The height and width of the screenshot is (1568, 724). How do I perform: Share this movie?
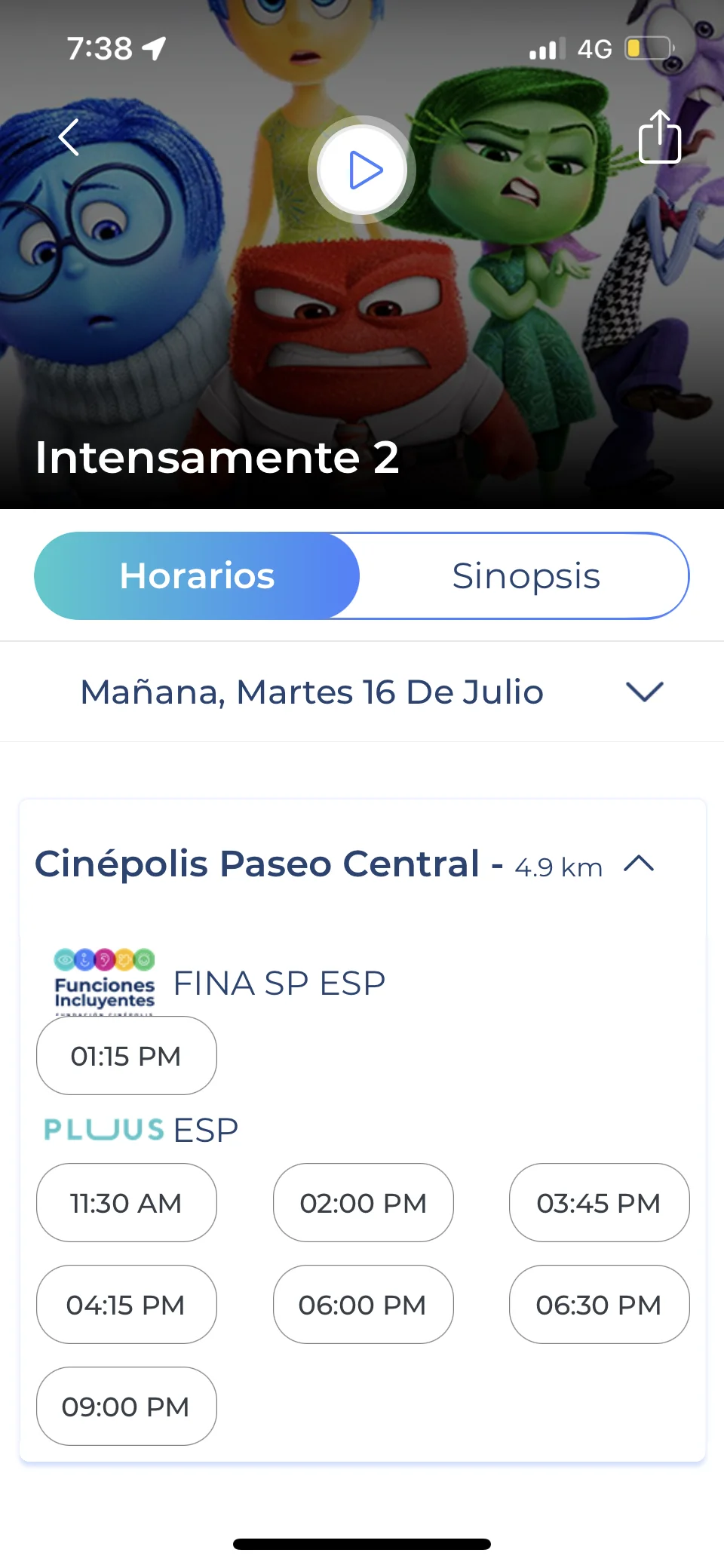[660, 137]
